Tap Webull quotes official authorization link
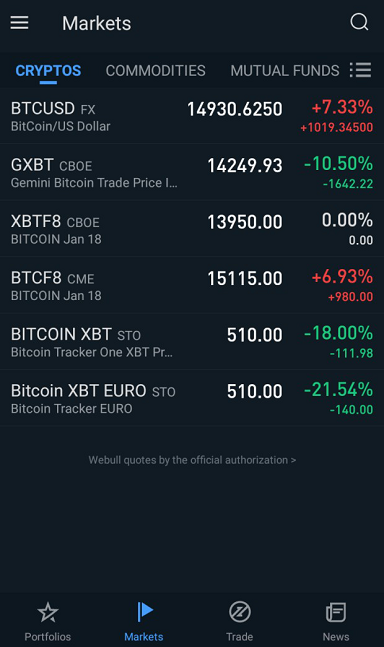Image resolution: width=384 pixels, height=647 pixels. click(x=192, y=460)
